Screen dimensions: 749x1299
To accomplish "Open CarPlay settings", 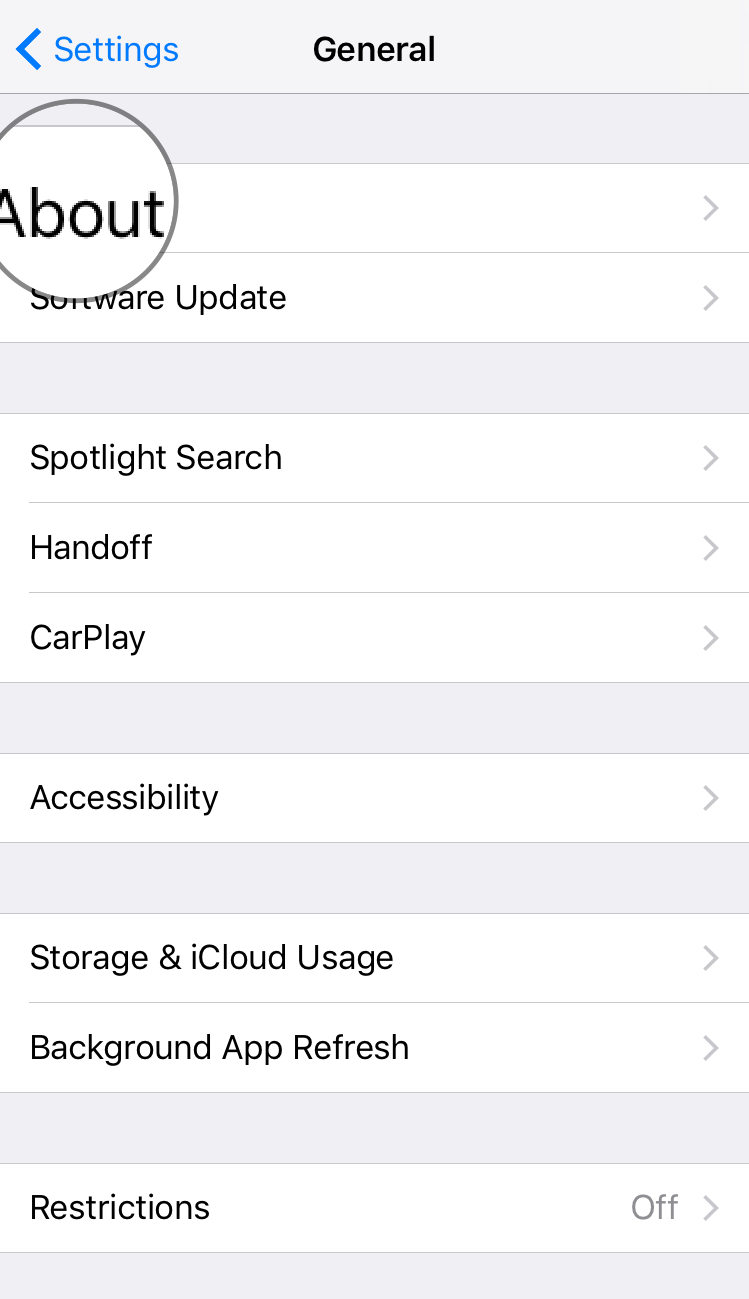I will pos(374,638).
